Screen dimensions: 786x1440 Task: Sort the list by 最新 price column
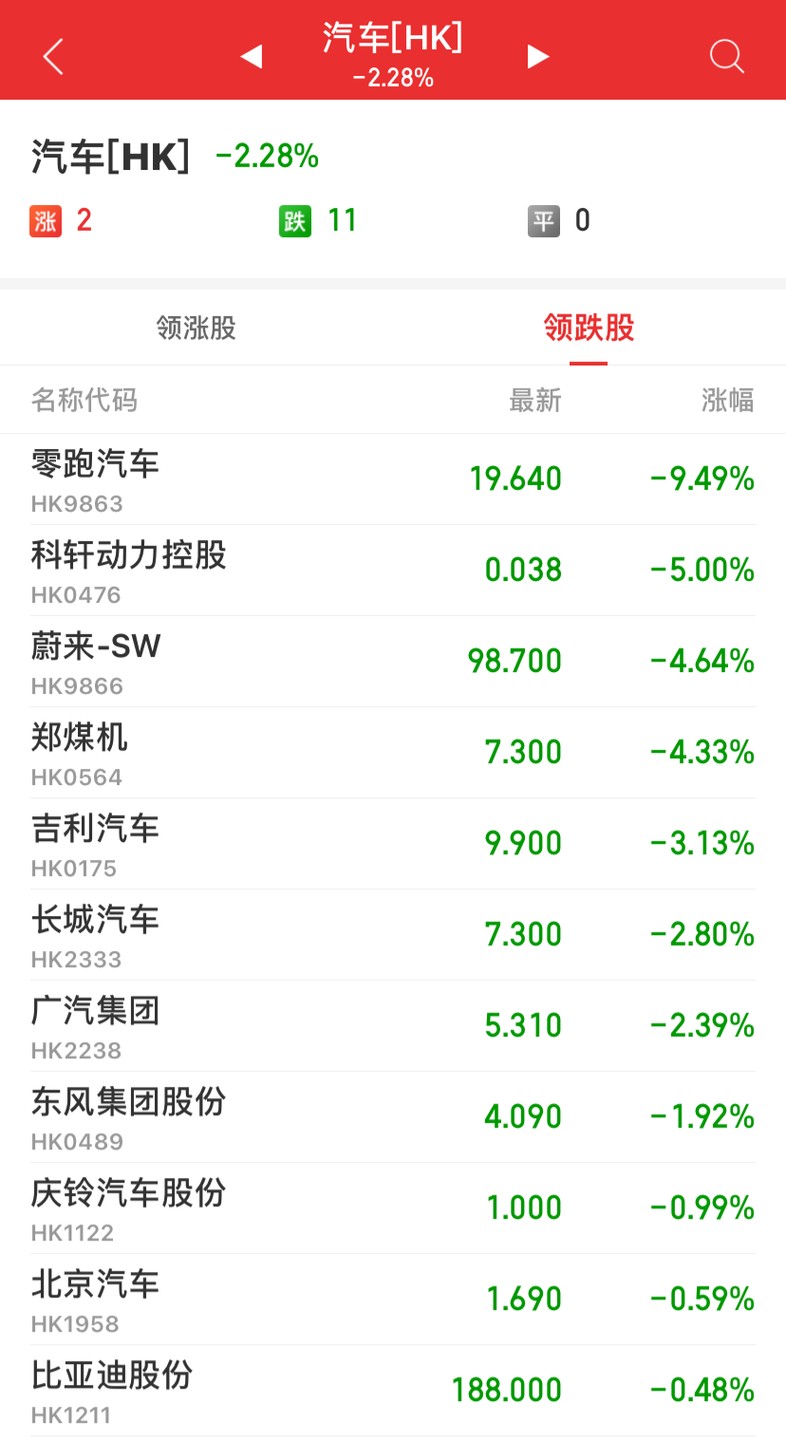click(535, 401)
